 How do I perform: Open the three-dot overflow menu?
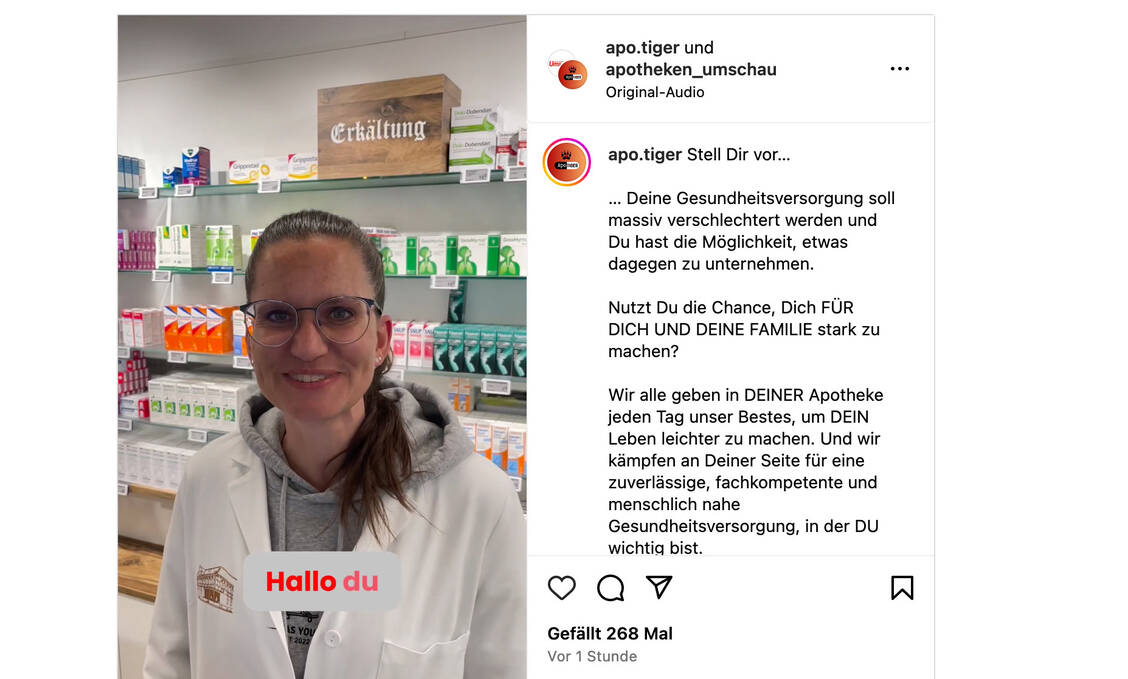(x=900, y=69)
